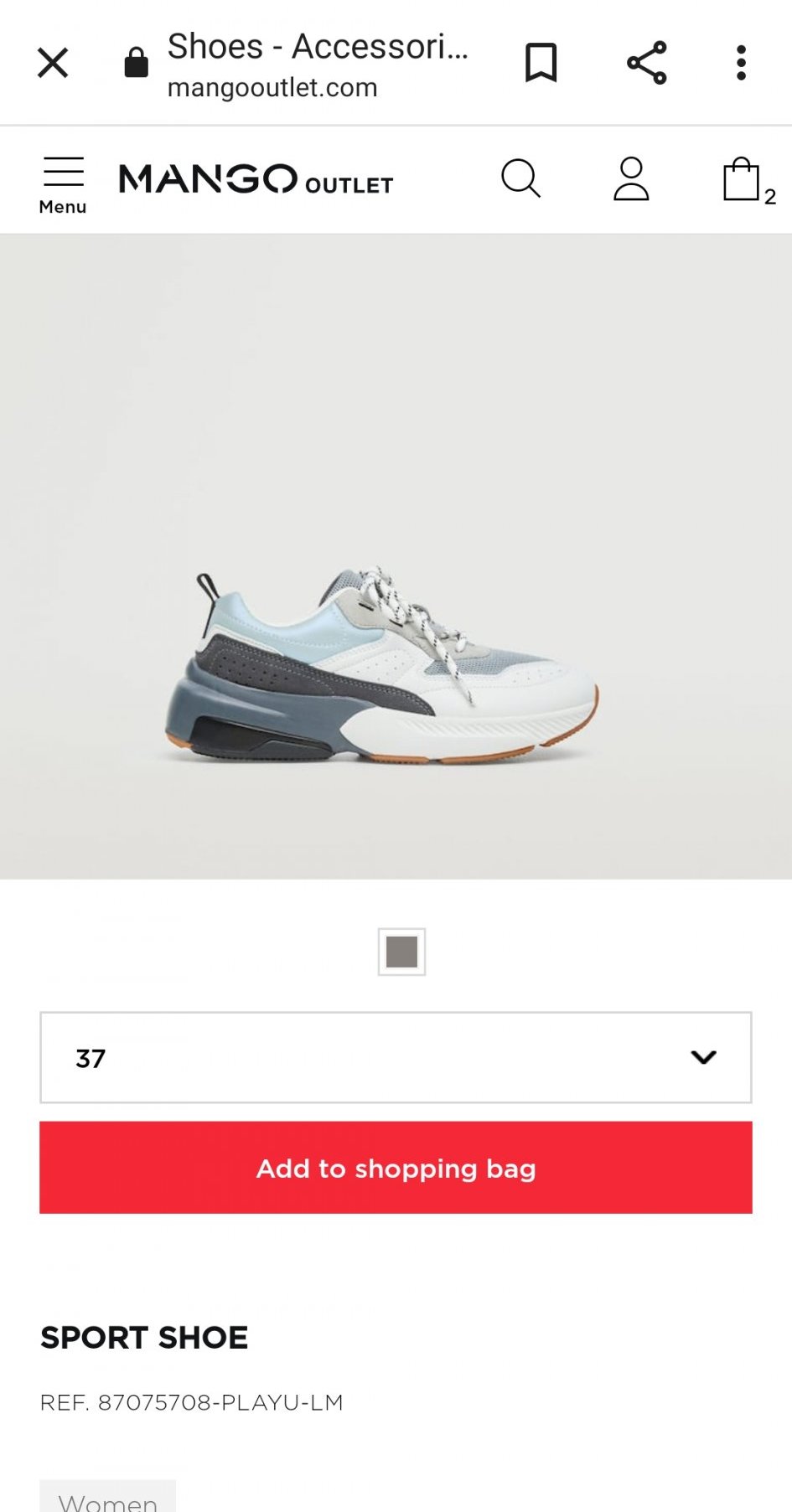Screen dimensions: 792x1512
Task: Open the account profile icon
Action: coord(631,178)
